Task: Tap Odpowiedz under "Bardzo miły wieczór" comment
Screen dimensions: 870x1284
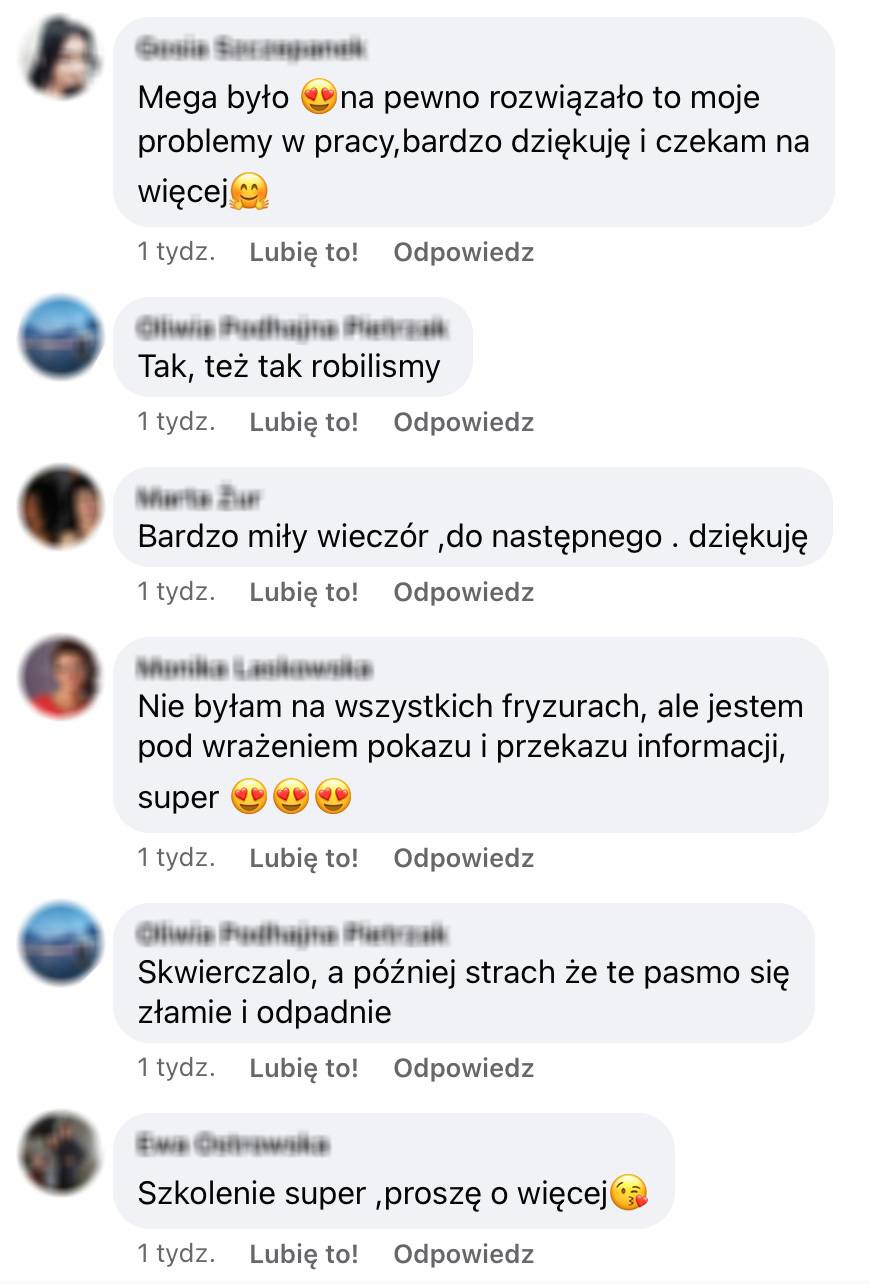Action: (463, 592)
